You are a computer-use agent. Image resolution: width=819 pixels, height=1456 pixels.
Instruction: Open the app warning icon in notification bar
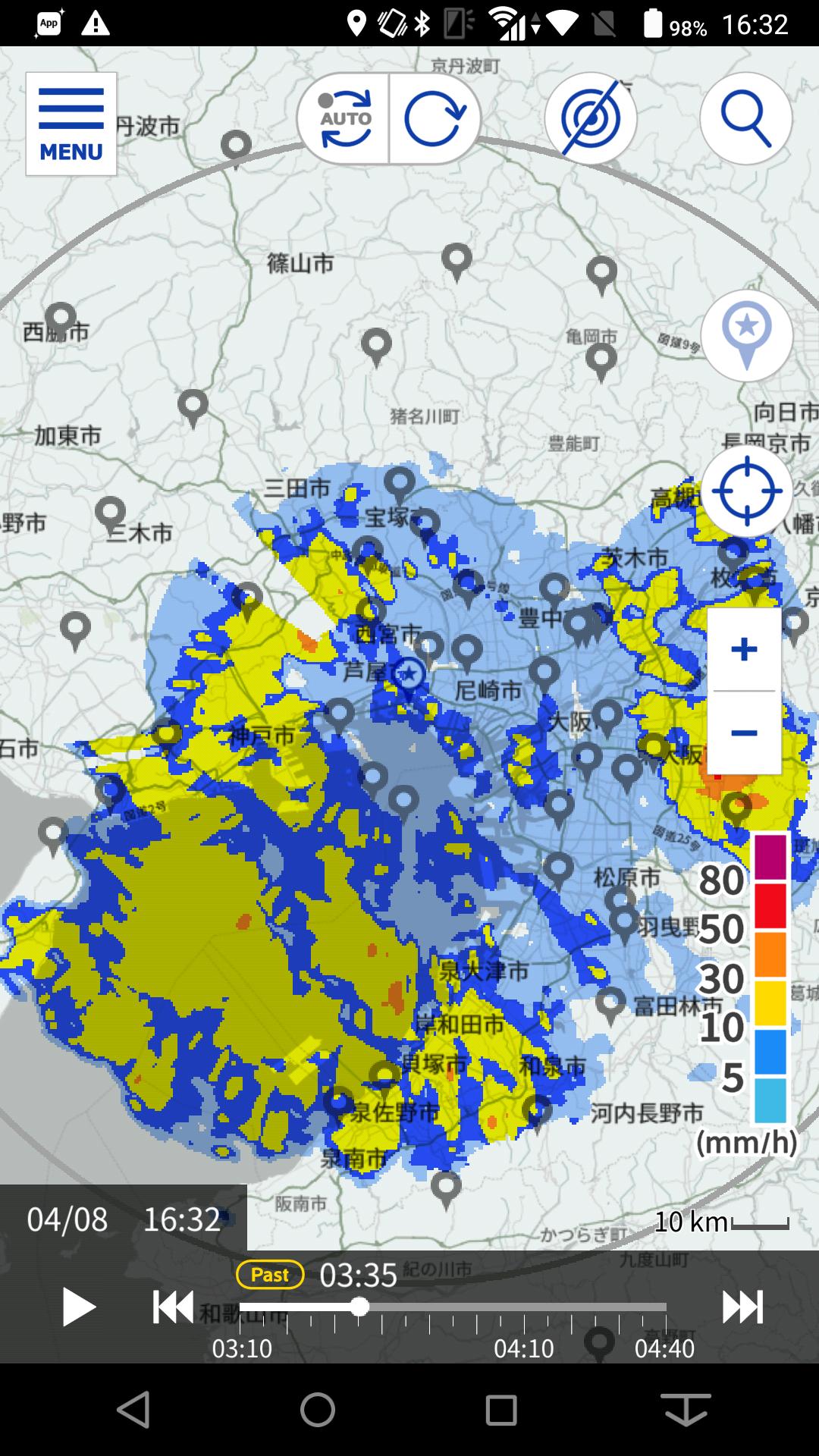(x=94, y=24)
